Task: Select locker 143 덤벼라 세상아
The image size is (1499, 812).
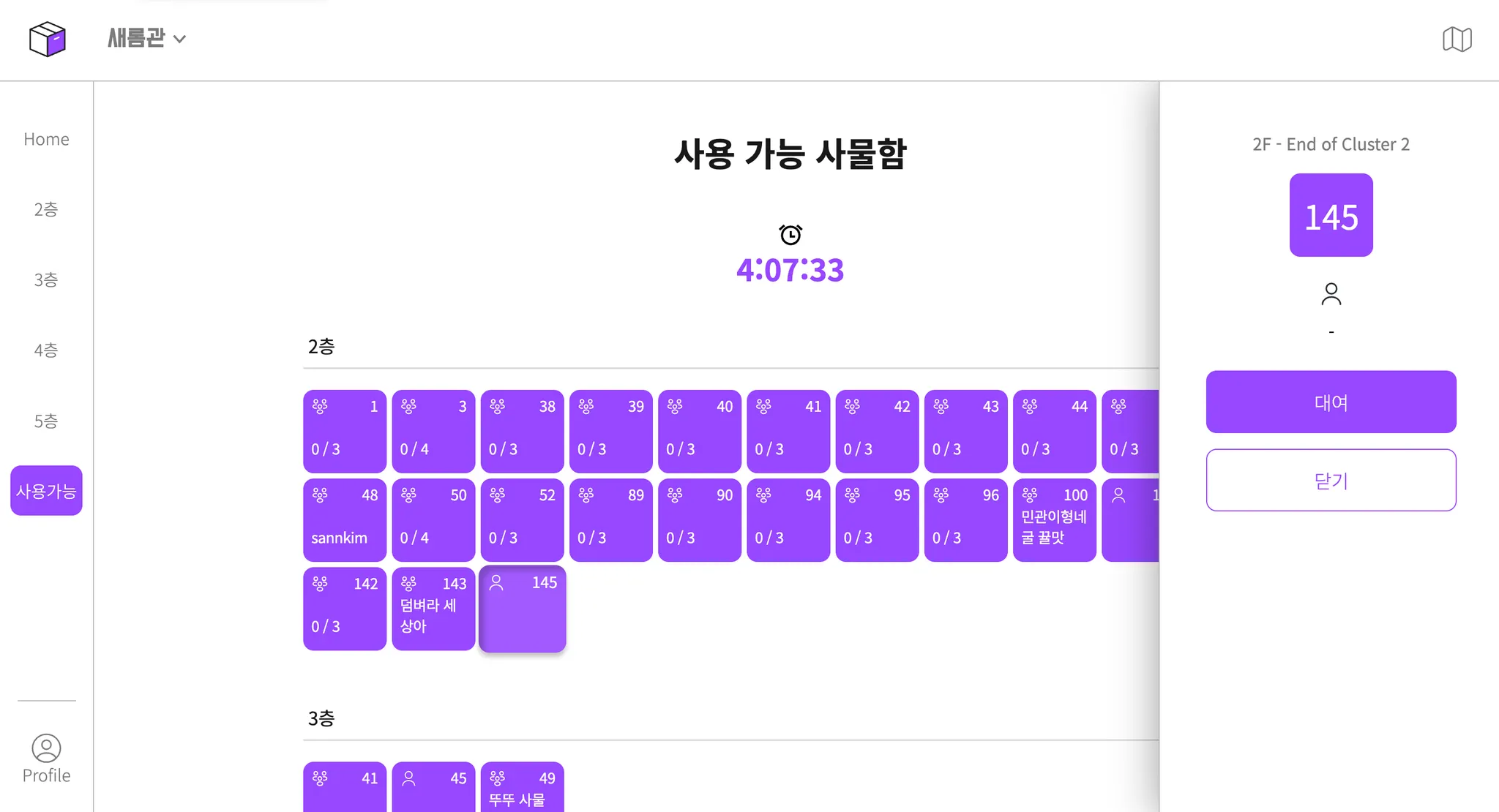Action: pyautogui.click(x=433, y=608)
